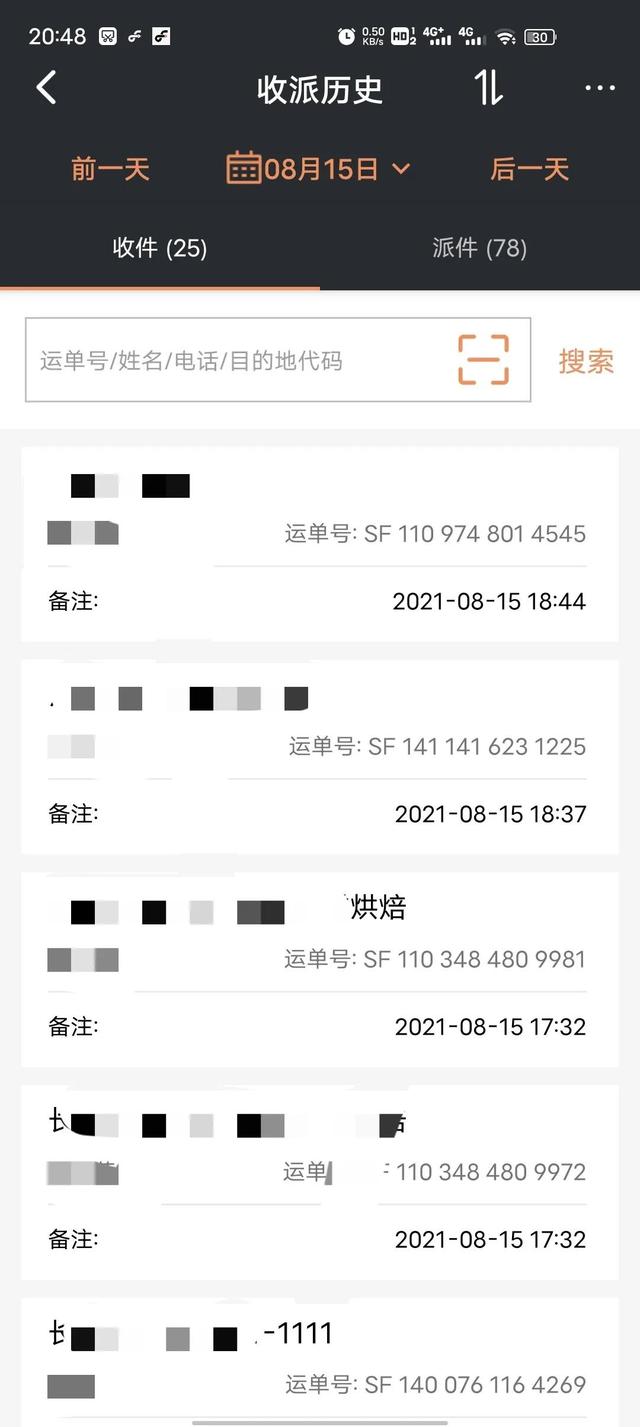Open the three-dot overflow menu

pyautogui.click(x=600, y=89)
